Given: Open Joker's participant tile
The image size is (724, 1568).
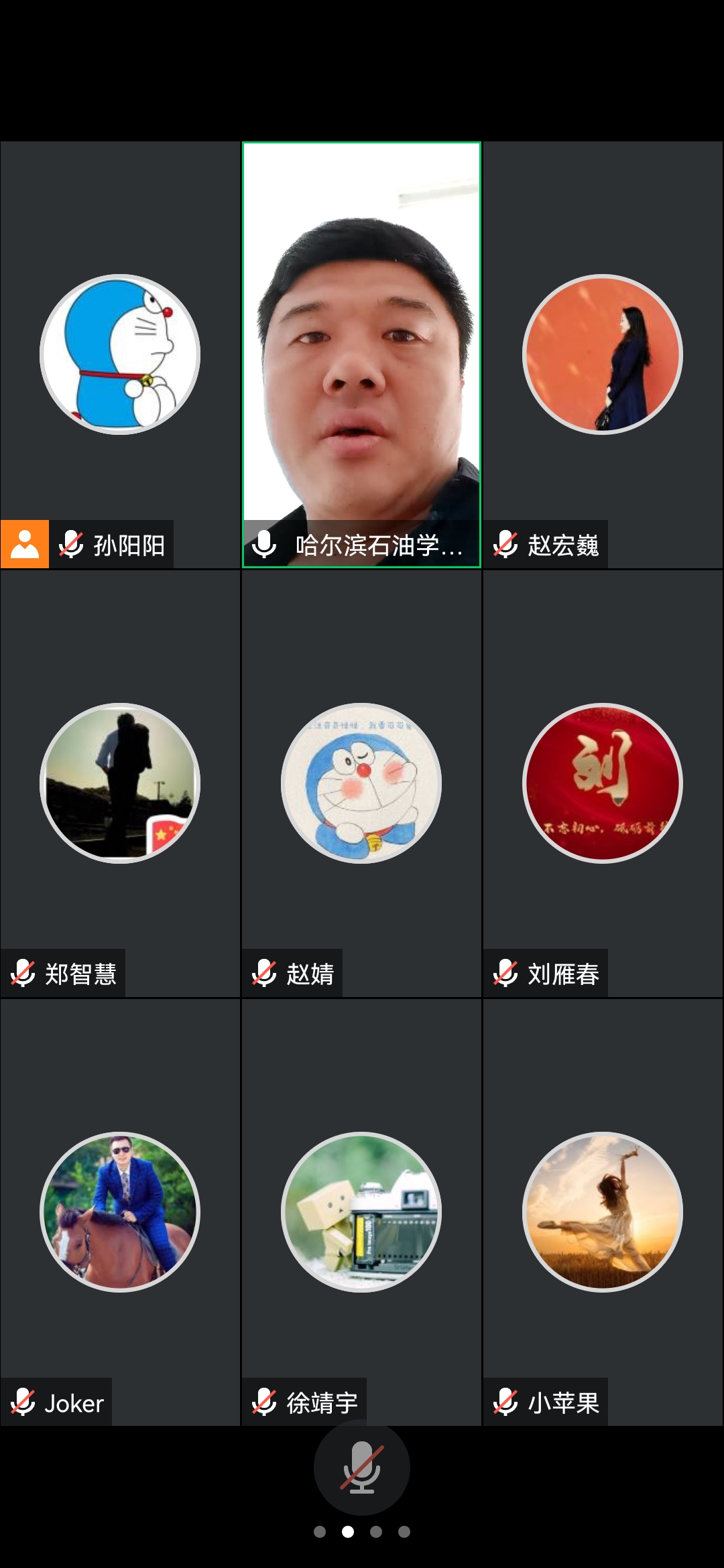Looking at the screenshot, I should [x=120, y=1213].
